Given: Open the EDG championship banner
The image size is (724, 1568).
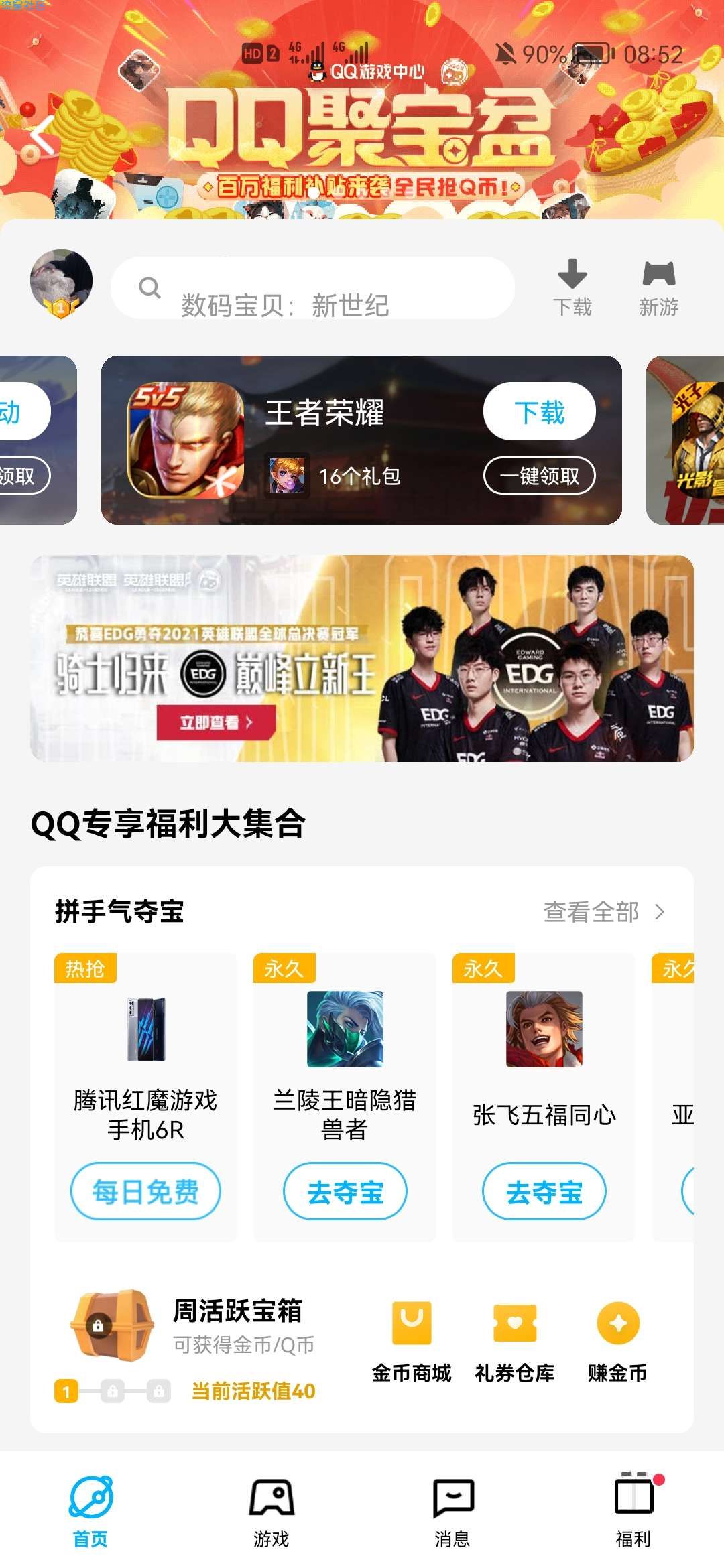Looking at the screenshot, I should [x=362, y=658].
